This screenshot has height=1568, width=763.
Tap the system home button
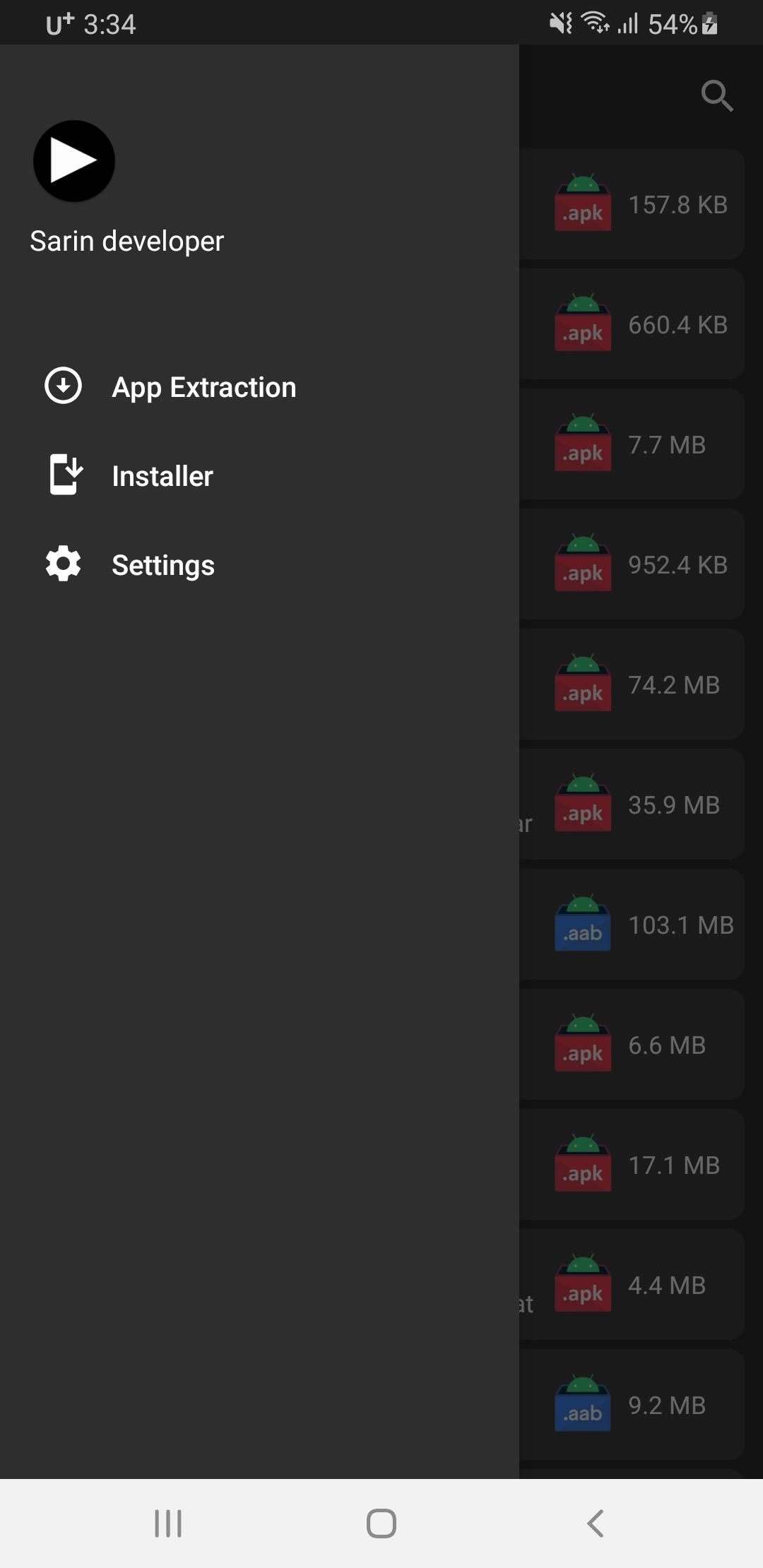381,1524
